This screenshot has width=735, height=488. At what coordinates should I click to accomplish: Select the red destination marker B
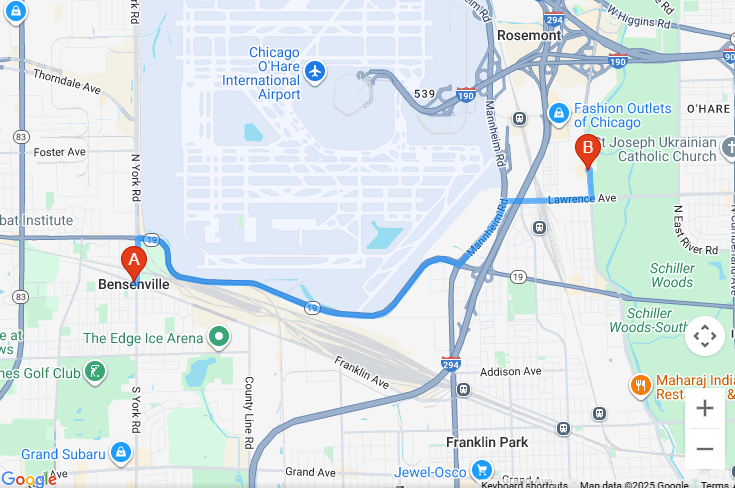point(588,151)
